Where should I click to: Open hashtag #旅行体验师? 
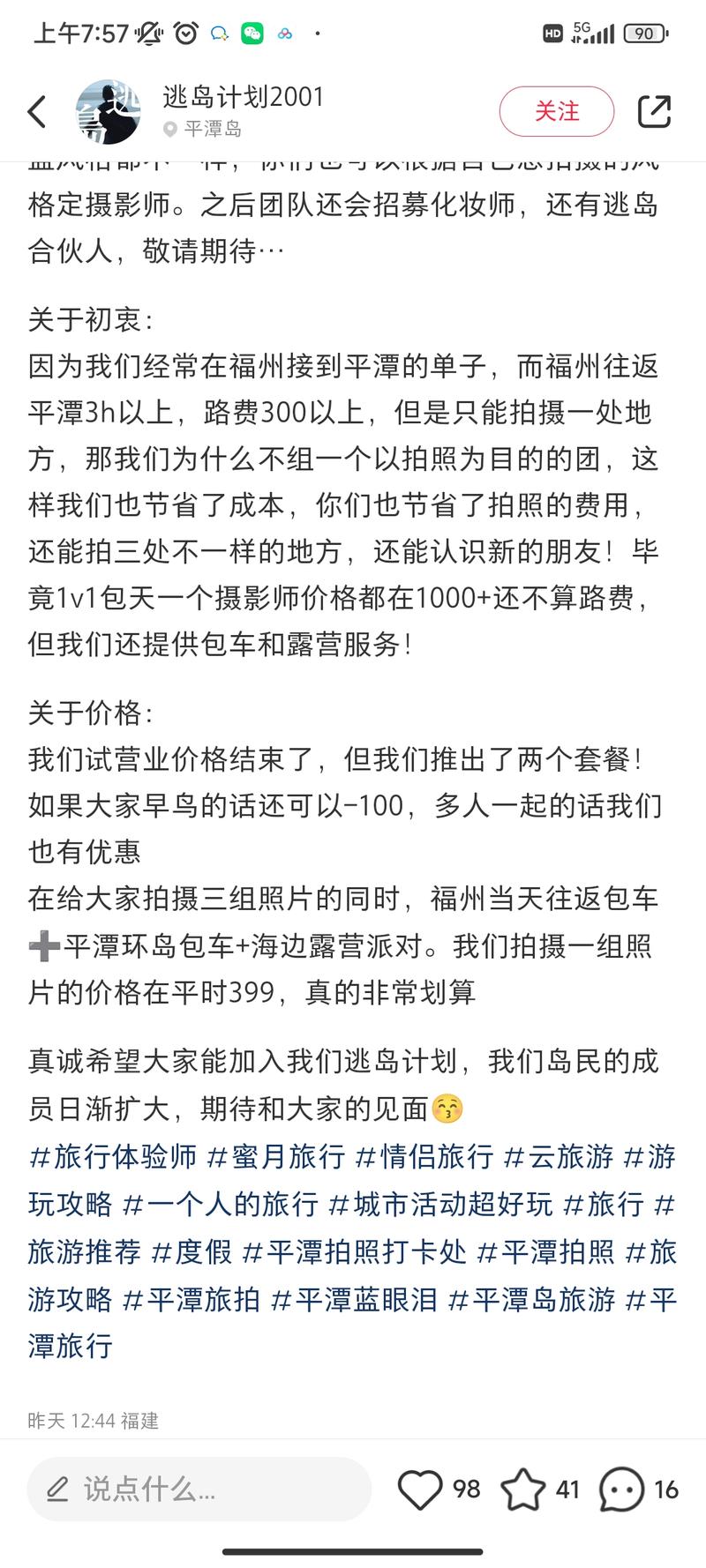point(113,1156)
